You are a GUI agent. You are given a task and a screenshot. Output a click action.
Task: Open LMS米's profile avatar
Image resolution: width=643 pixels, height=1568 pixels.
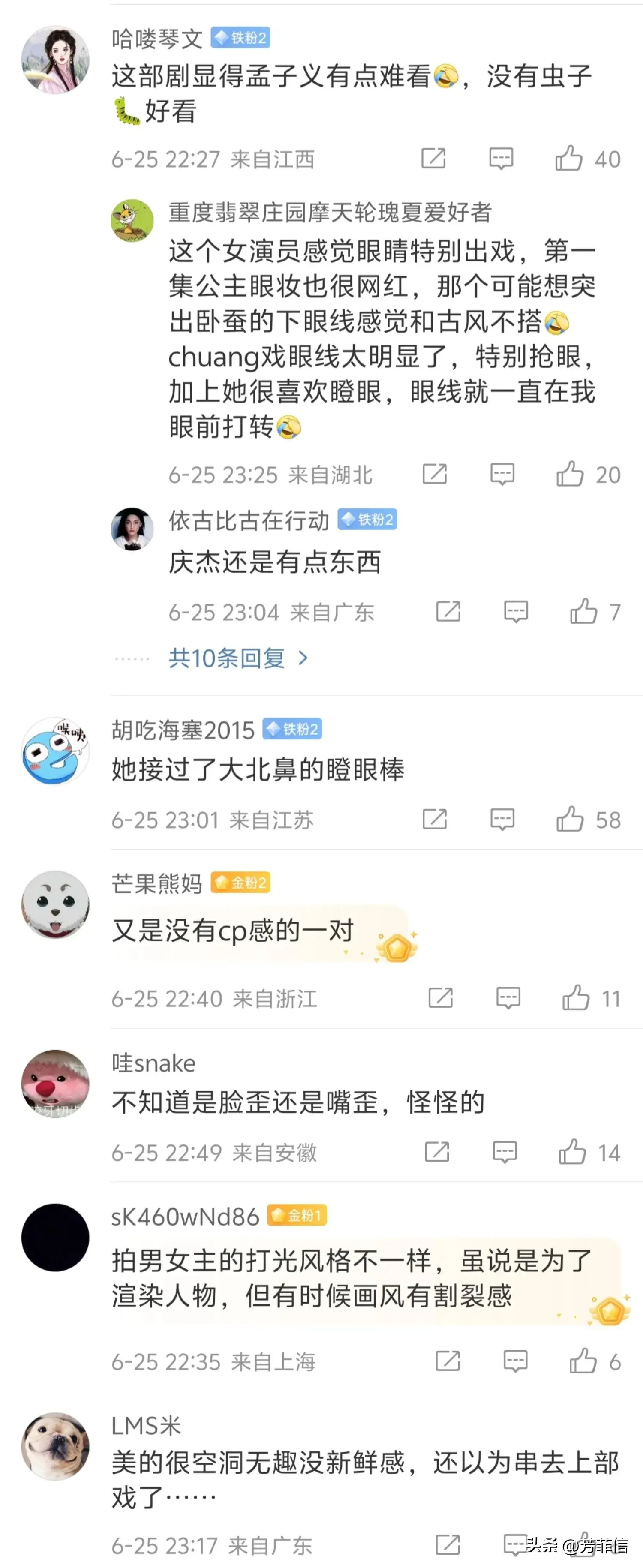55,1447
